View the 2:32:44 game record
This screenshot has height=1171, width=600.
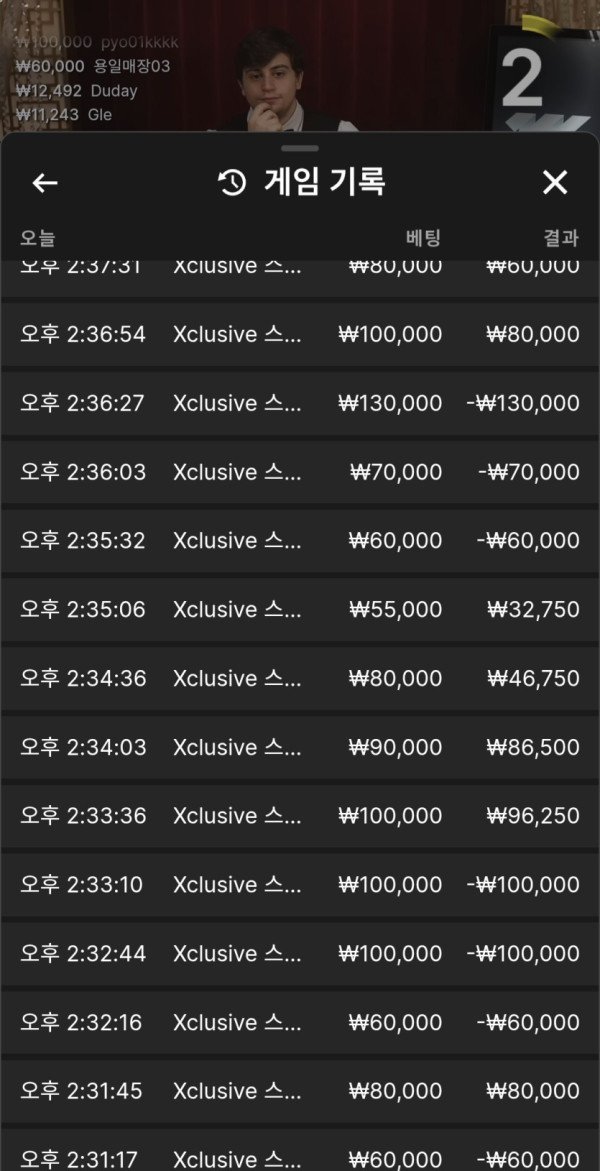300,954
